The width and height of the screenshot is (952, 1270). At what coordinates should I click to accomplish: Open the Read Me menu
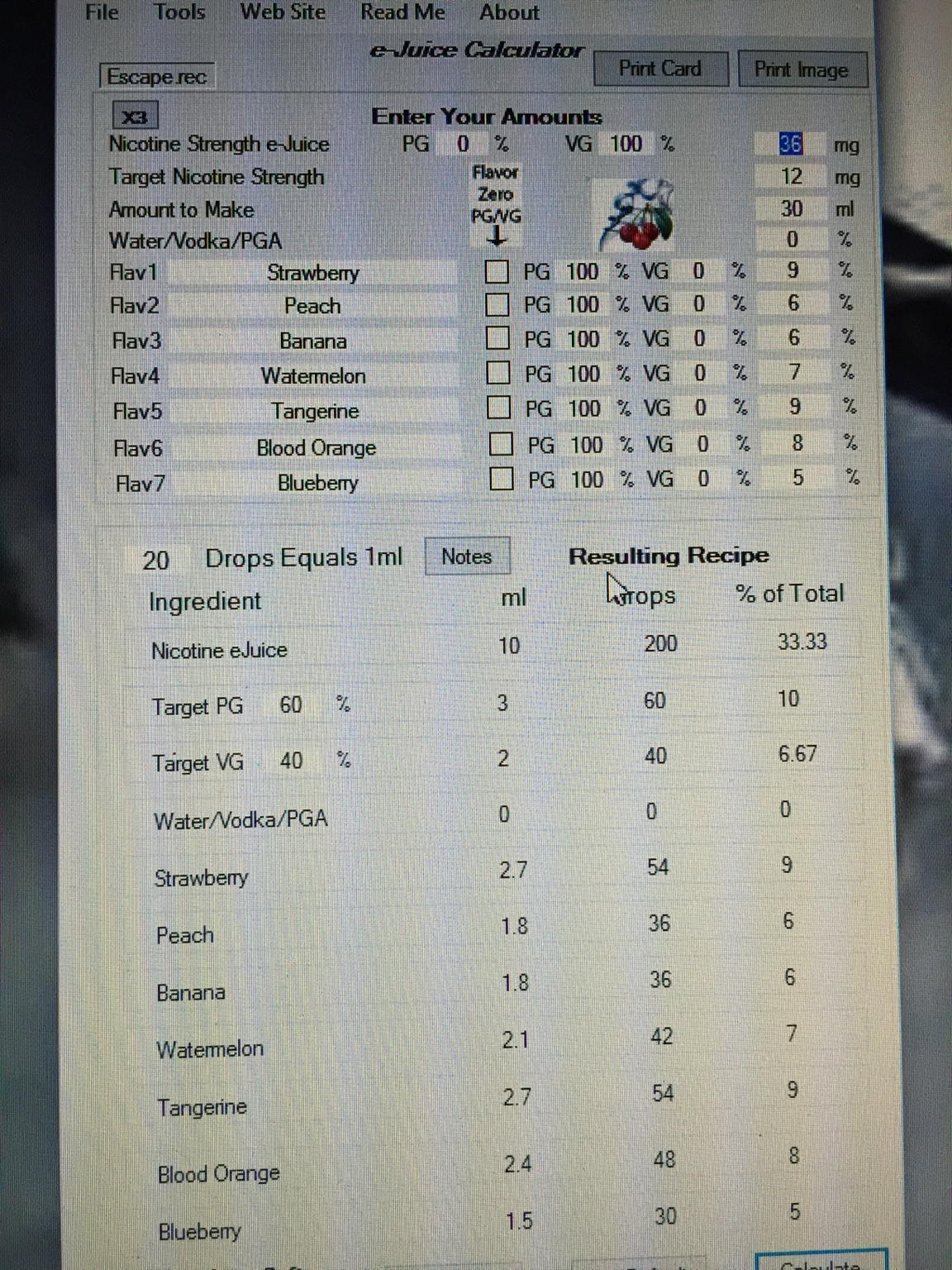tap(402, 12)
